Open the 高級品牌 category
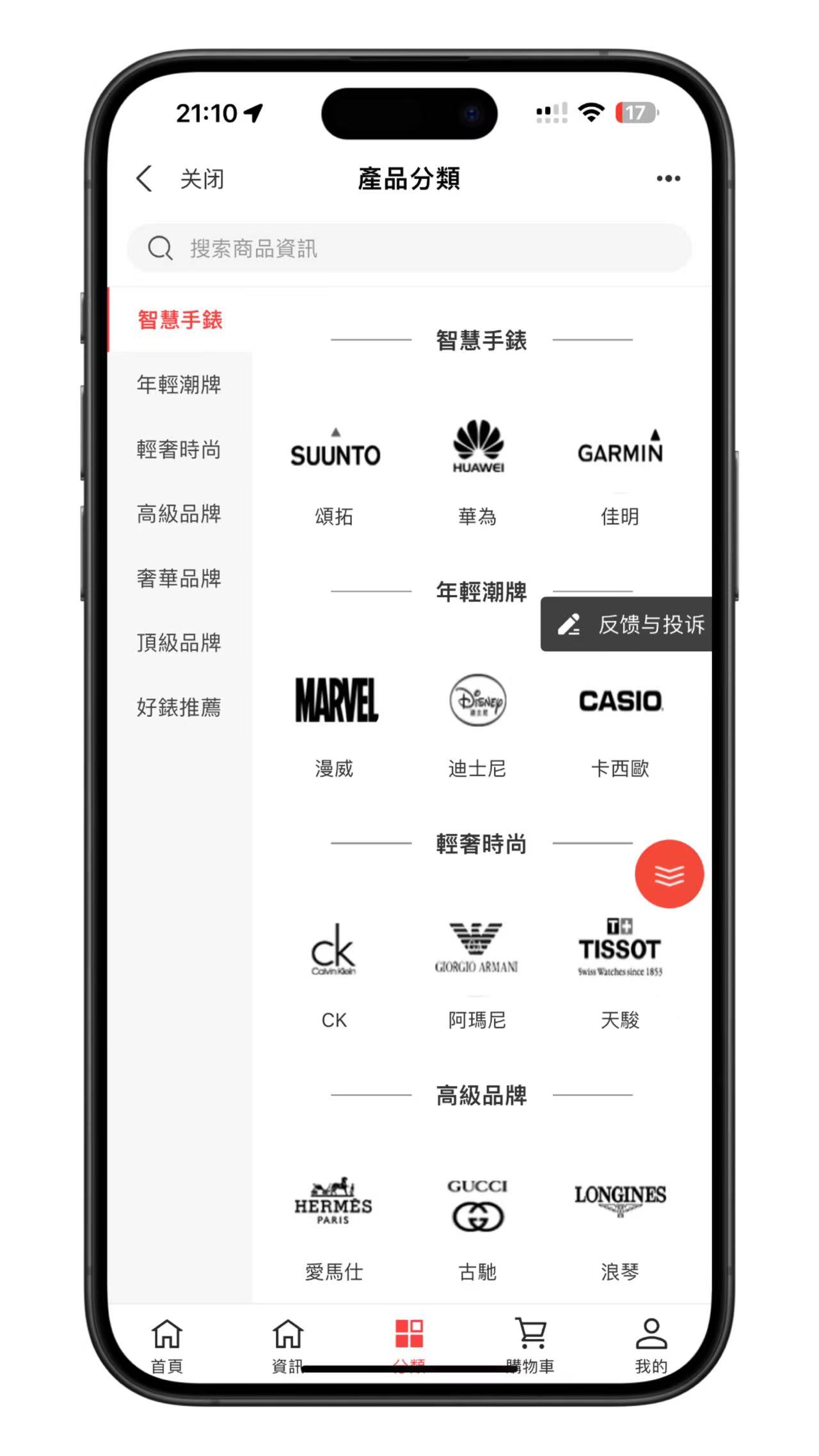Screen dimensions: 819x1456 [179, 514]
